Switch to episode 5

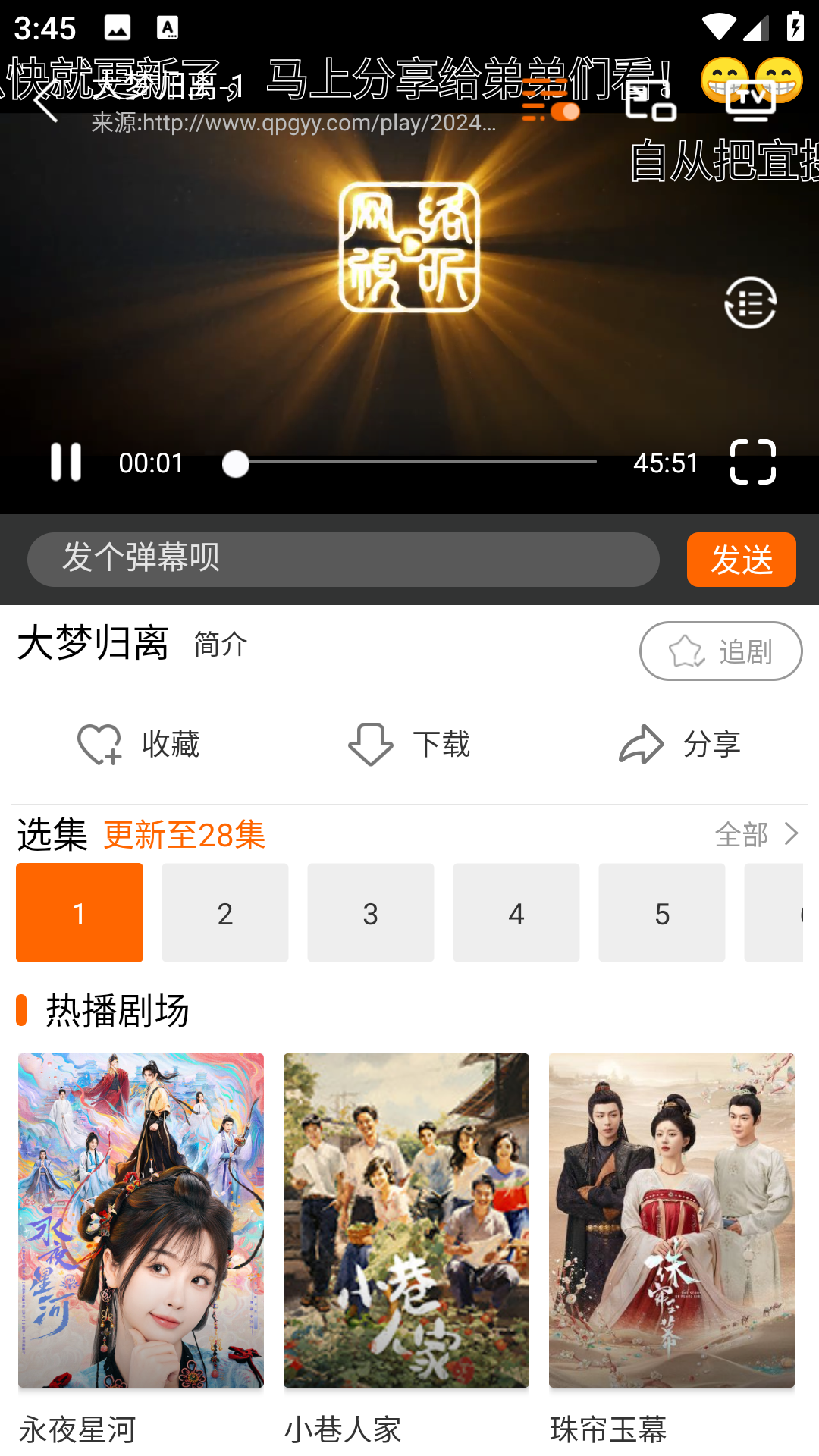tap(661, 912)
